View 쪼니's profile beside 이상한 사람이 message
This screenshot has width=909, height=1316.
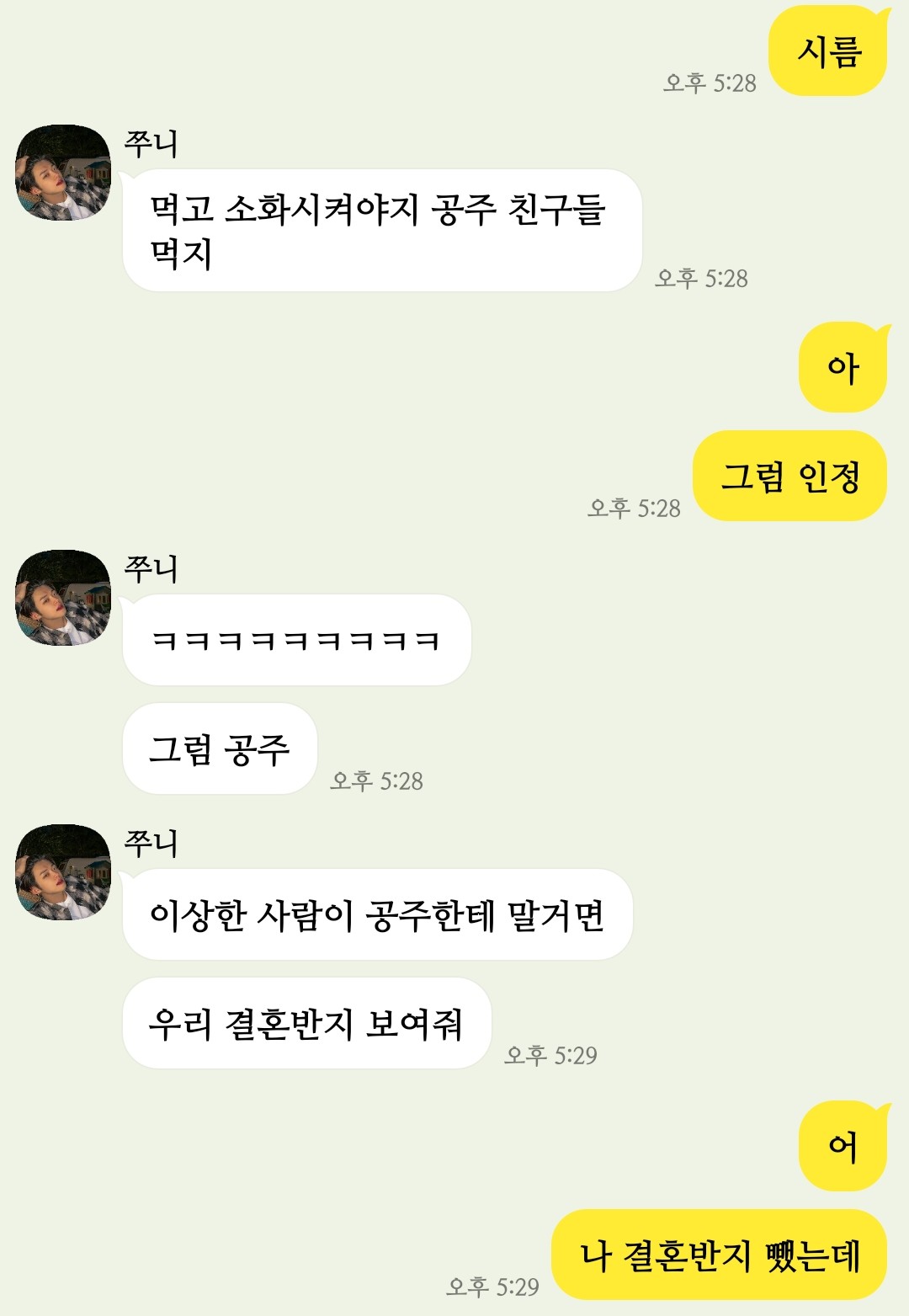point(63,872)
